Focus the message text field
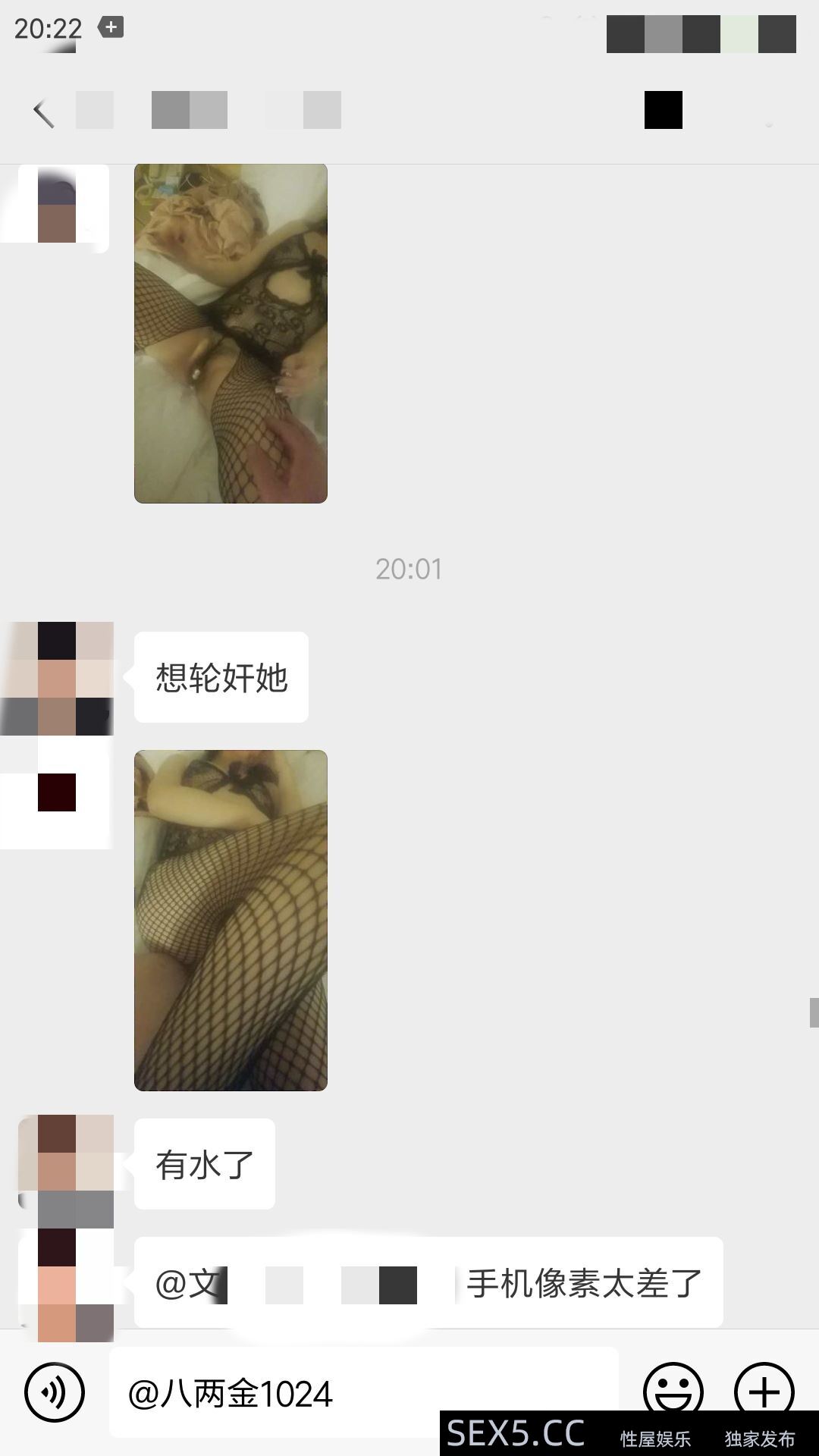 364,1392
